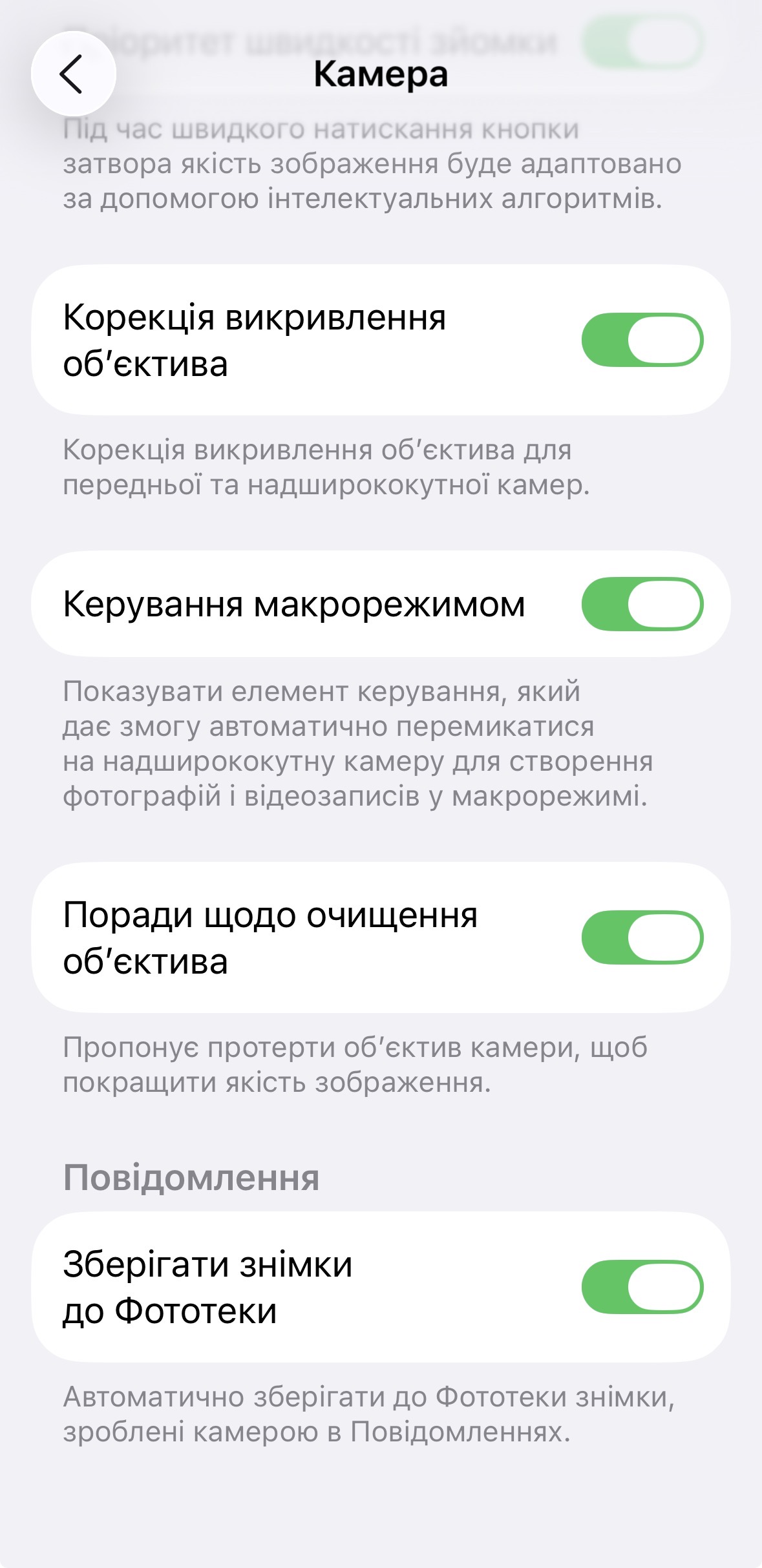Go back from Камера settings
This screenshot has height=1568, width=762.
coord(73,74)
